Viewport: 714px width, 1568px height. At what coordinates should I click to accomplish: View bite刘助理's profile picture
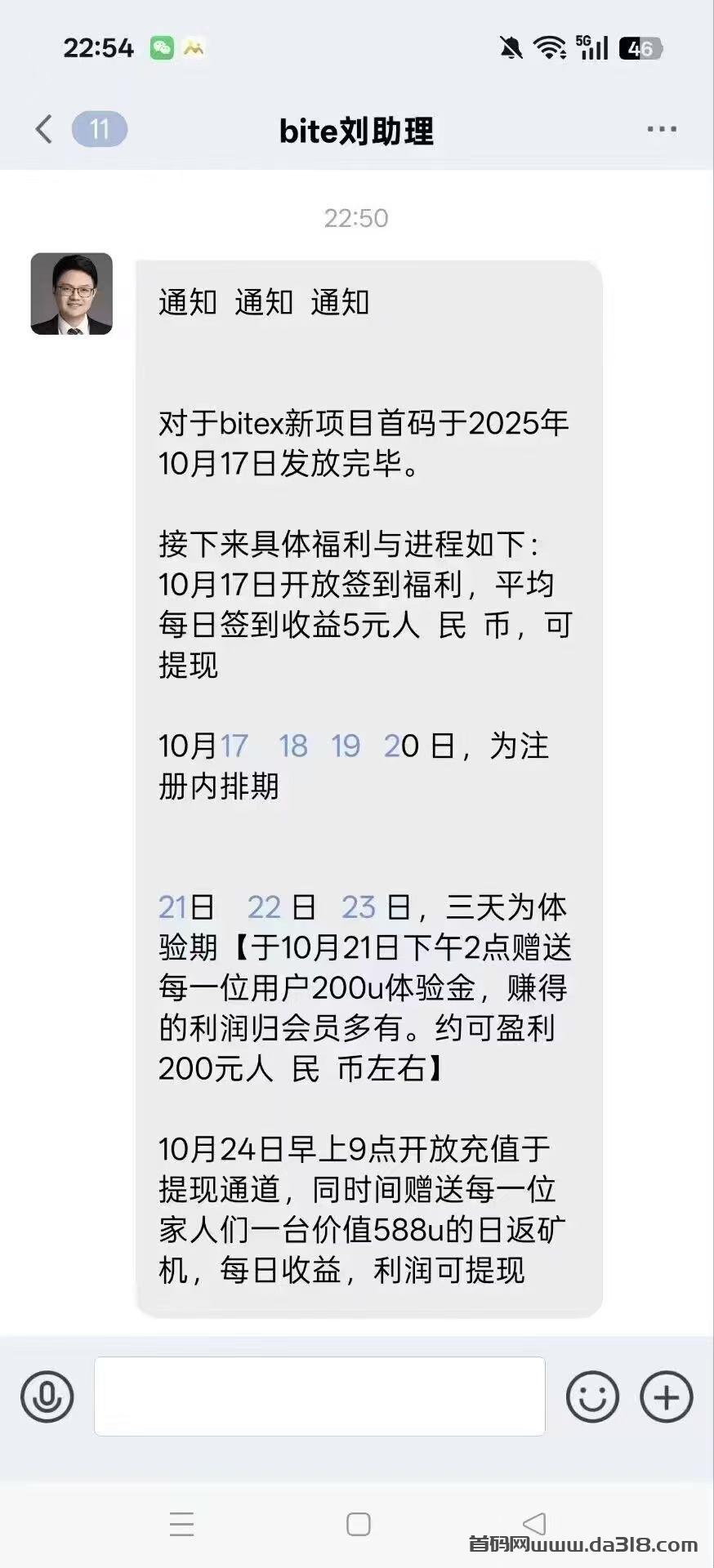pos(72,294)
